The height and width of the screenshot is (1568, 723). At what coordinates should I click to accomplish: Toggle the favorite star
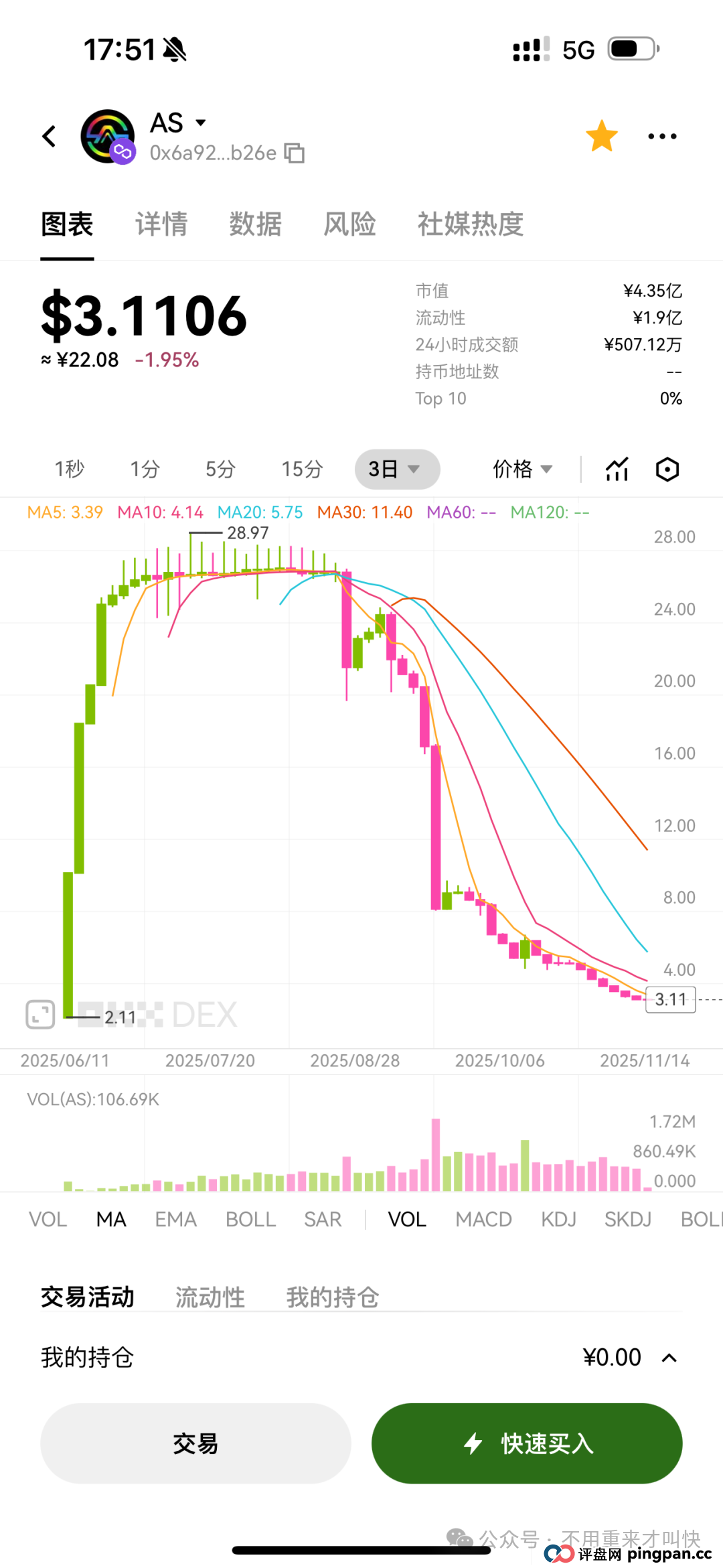[x=601, y=136]
